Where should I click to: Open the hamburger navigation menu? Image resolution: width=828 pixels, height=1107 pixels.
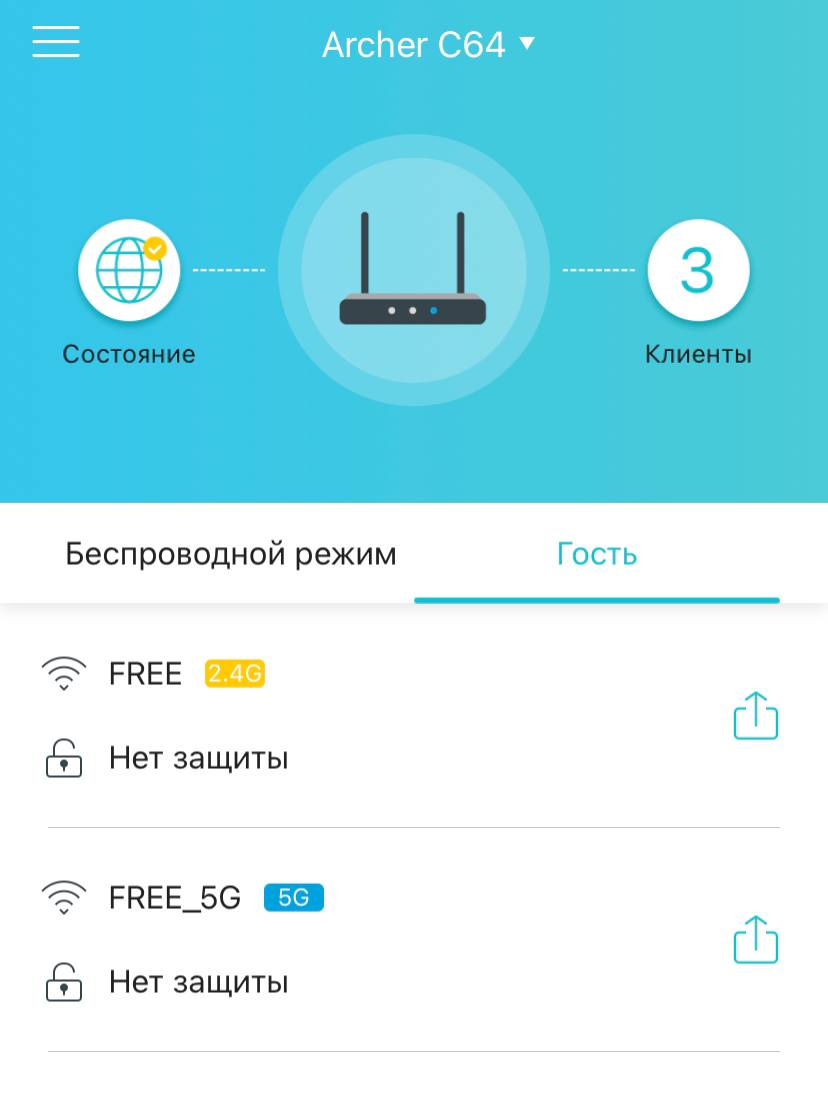click(x=55, y=42)
